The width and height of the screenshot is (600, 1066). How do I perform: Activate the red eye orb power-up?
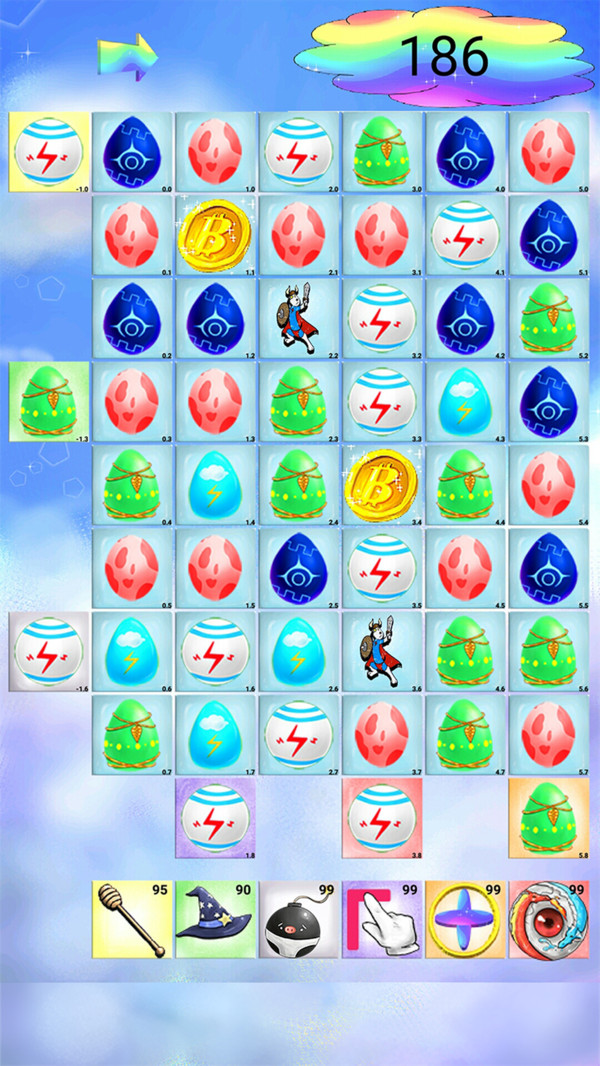548,920
